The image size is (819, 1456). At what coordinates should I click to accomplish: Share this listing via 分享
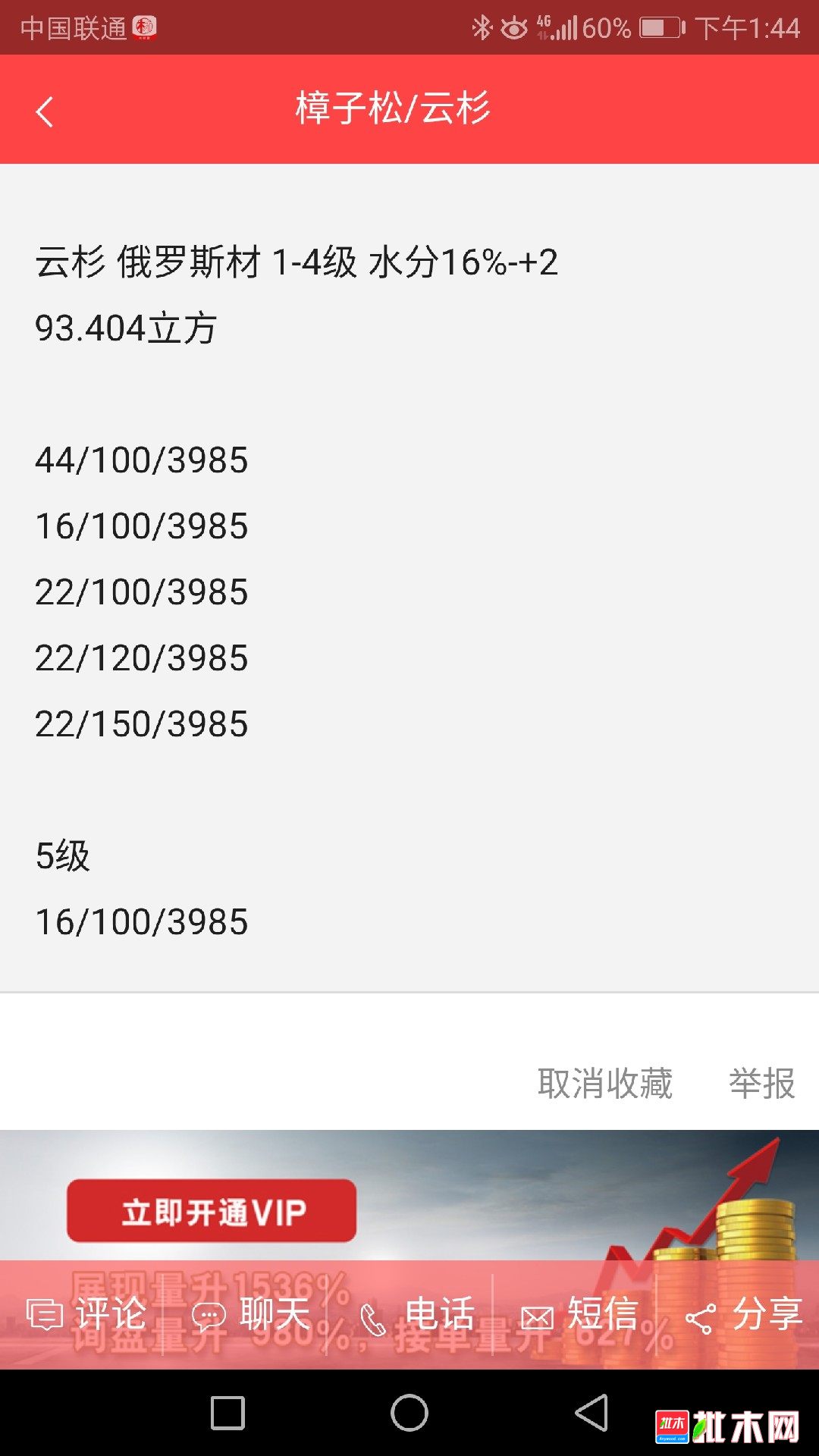click(x=744, y=1314)
